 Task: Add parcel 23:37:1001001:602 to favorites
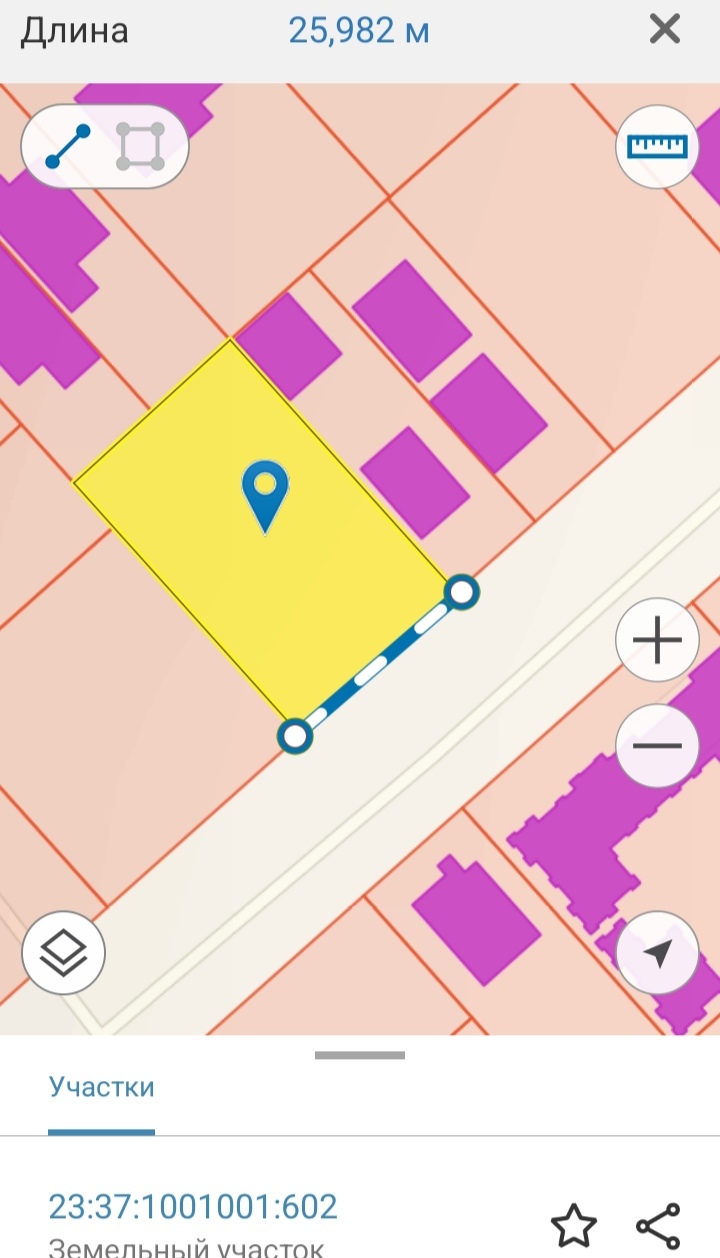(x=574, y=1225)
